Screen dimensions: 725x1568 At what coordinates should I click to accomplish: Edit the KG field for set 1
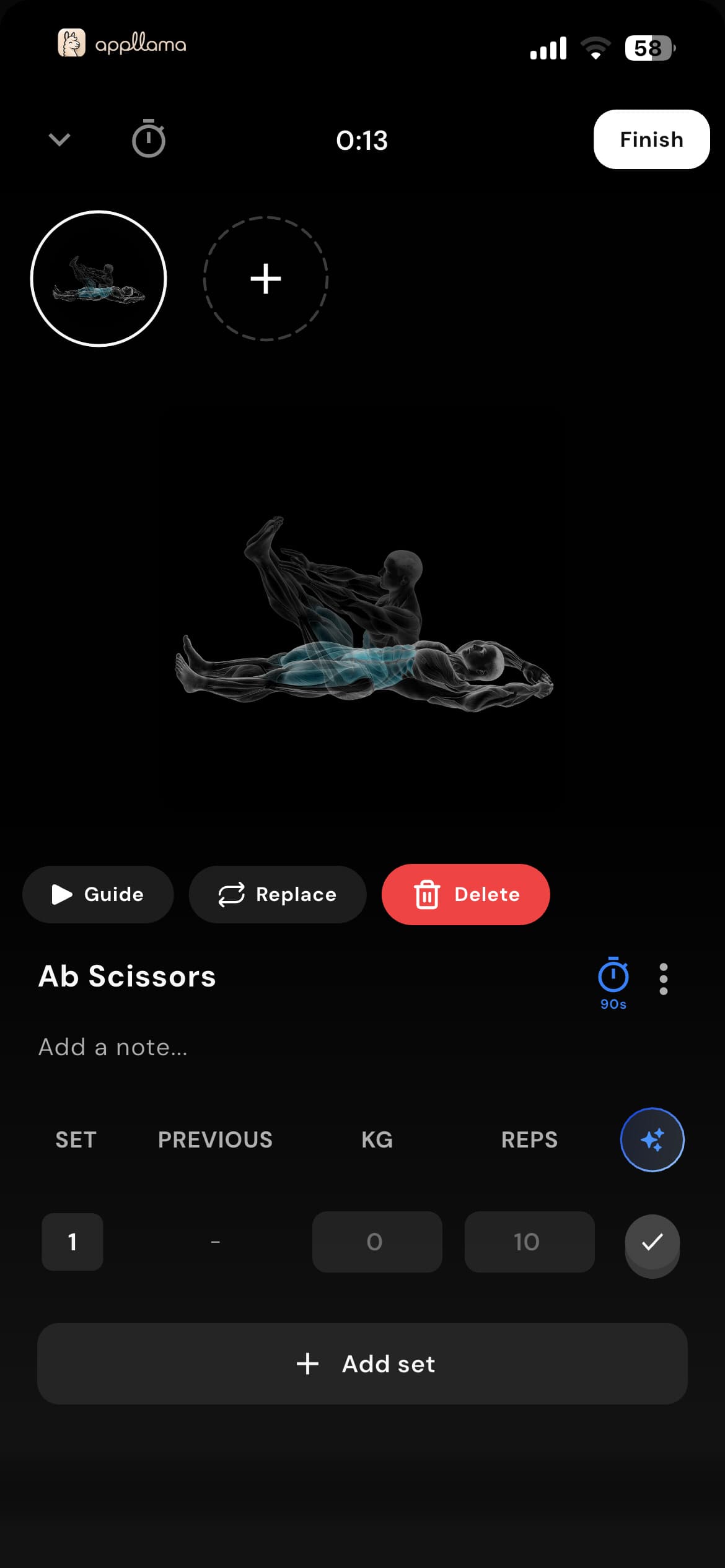[377, 1242]
